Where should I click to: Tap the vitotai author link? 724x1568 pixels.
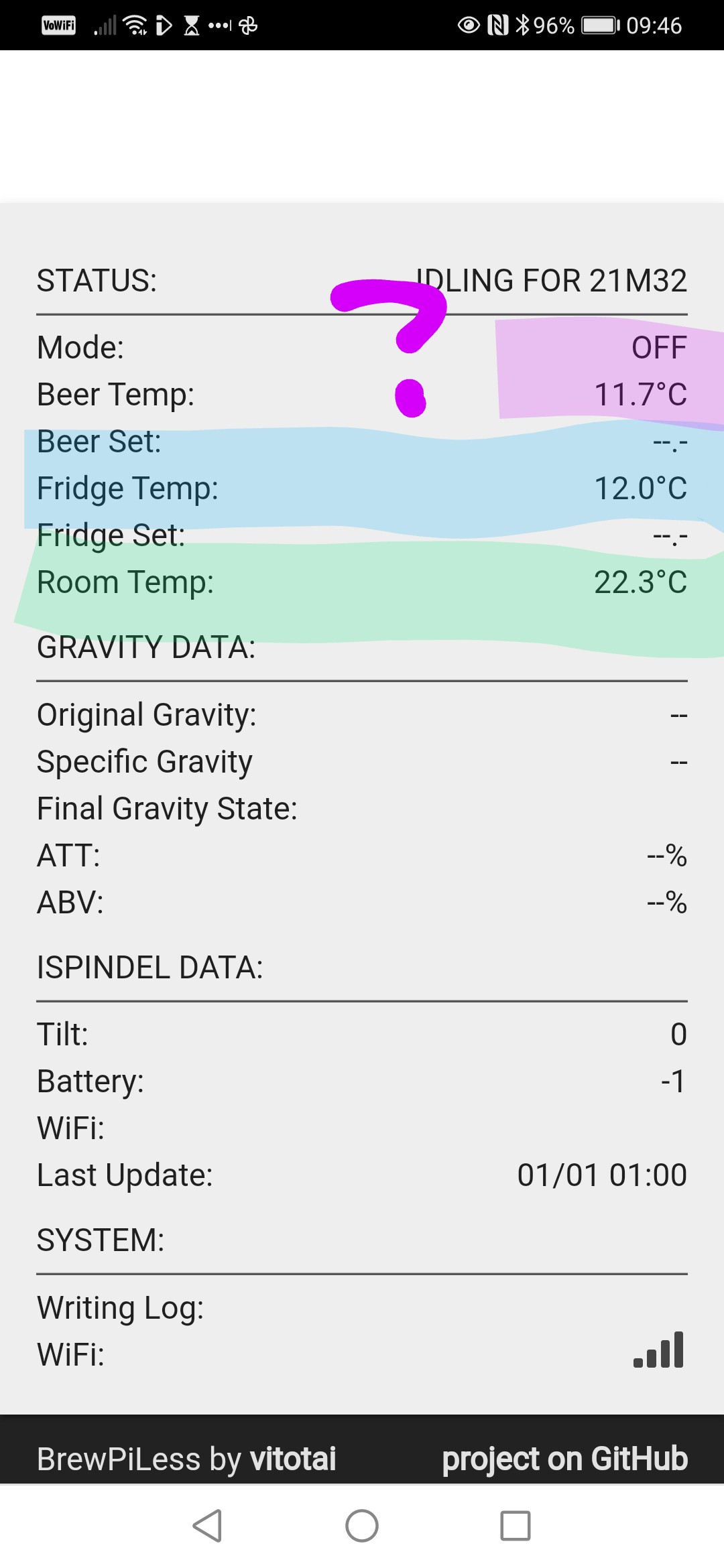293,1459
